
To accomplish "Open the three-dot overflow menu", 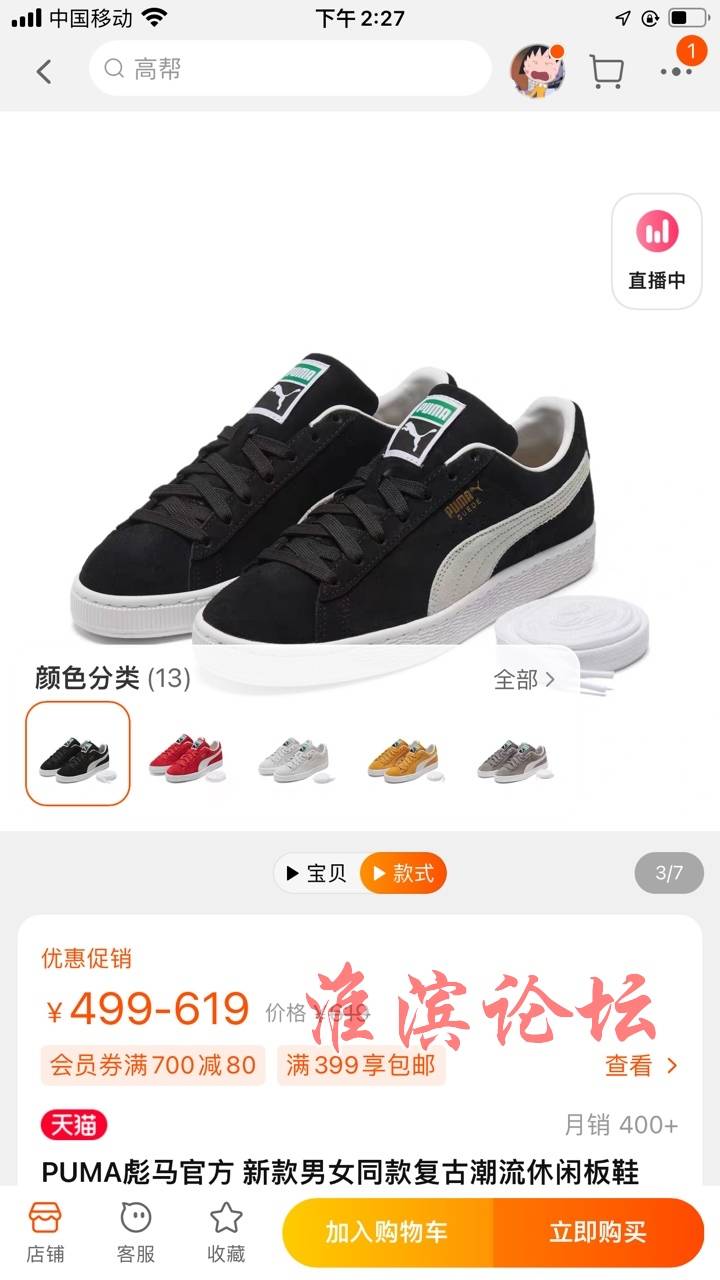I will pos(677,70).
